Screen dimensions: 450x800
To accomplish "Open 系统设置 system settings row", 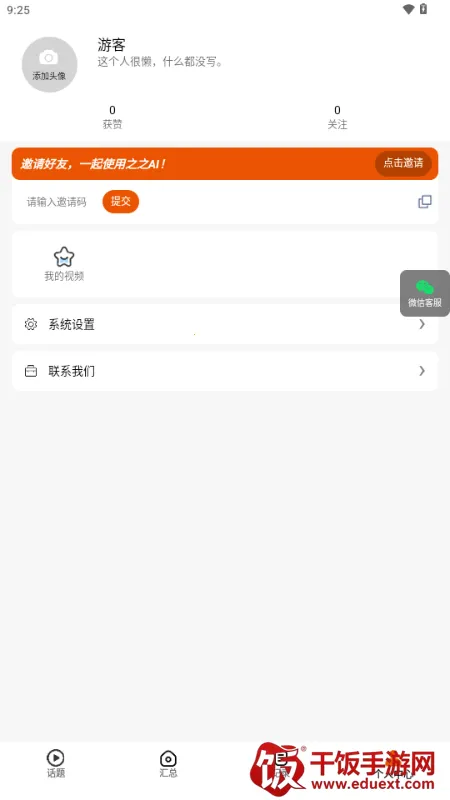I will point(225,324).
